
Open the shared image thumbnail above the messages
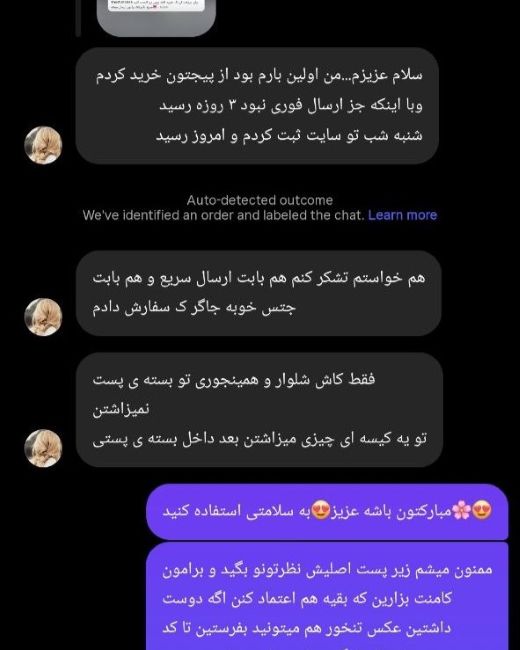tap(156, 17)
